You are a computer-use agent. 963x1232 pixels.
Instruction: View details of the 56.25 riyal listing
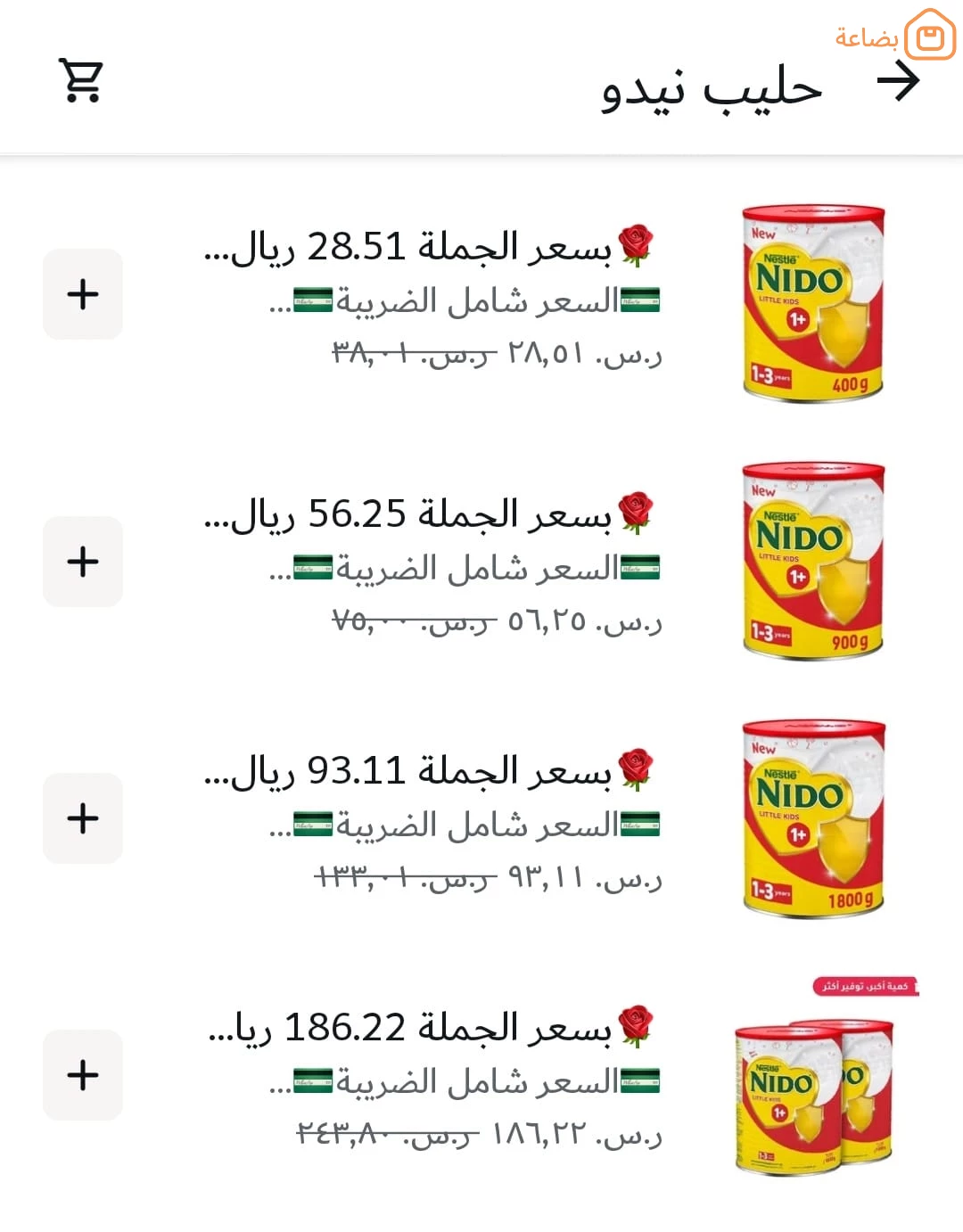[x=428, y=514]
